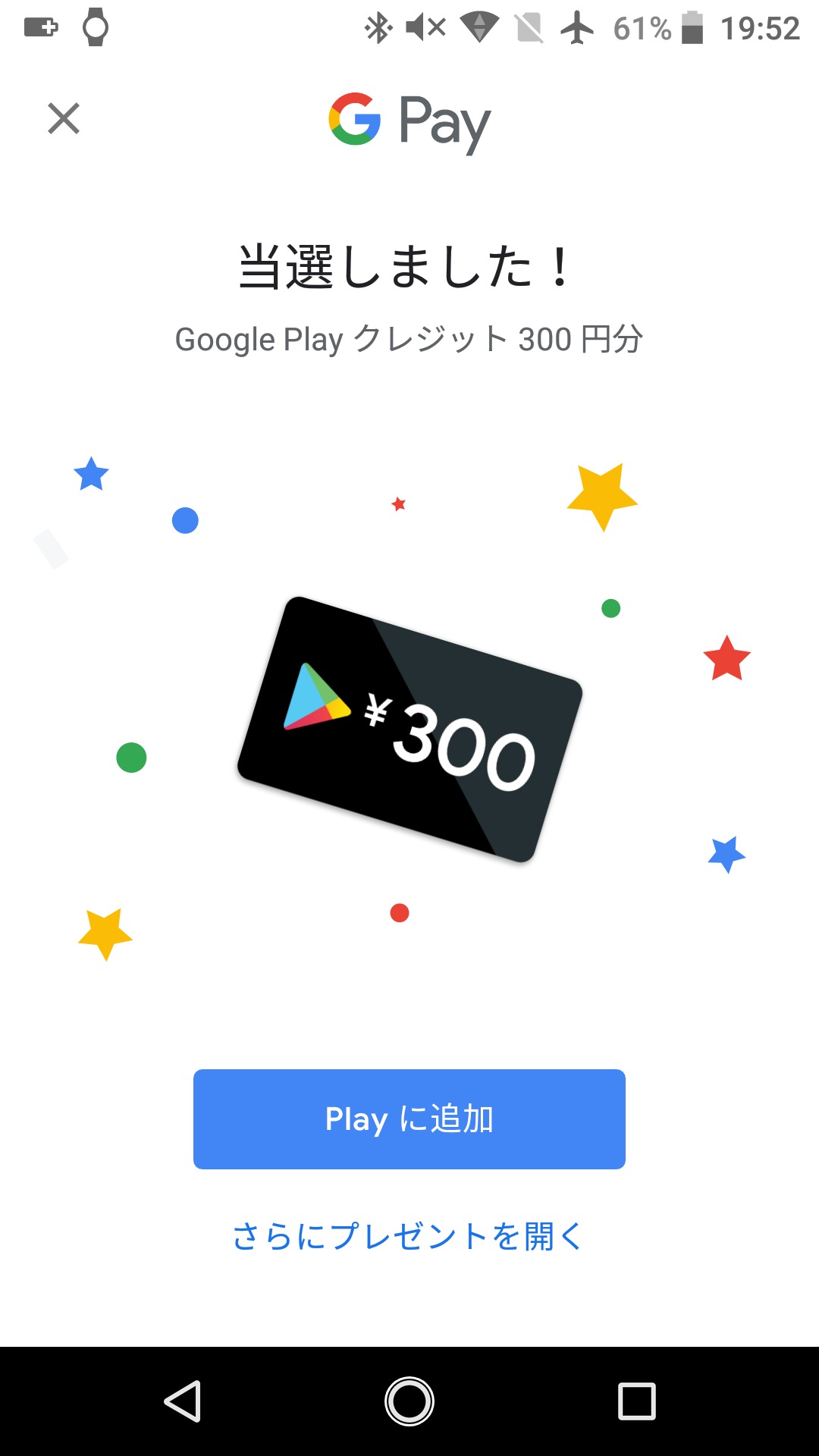Tap the 'Play に追加' button
Image resolution: width=819 pixels, height=1456 pixels.
pos(409,1119)
